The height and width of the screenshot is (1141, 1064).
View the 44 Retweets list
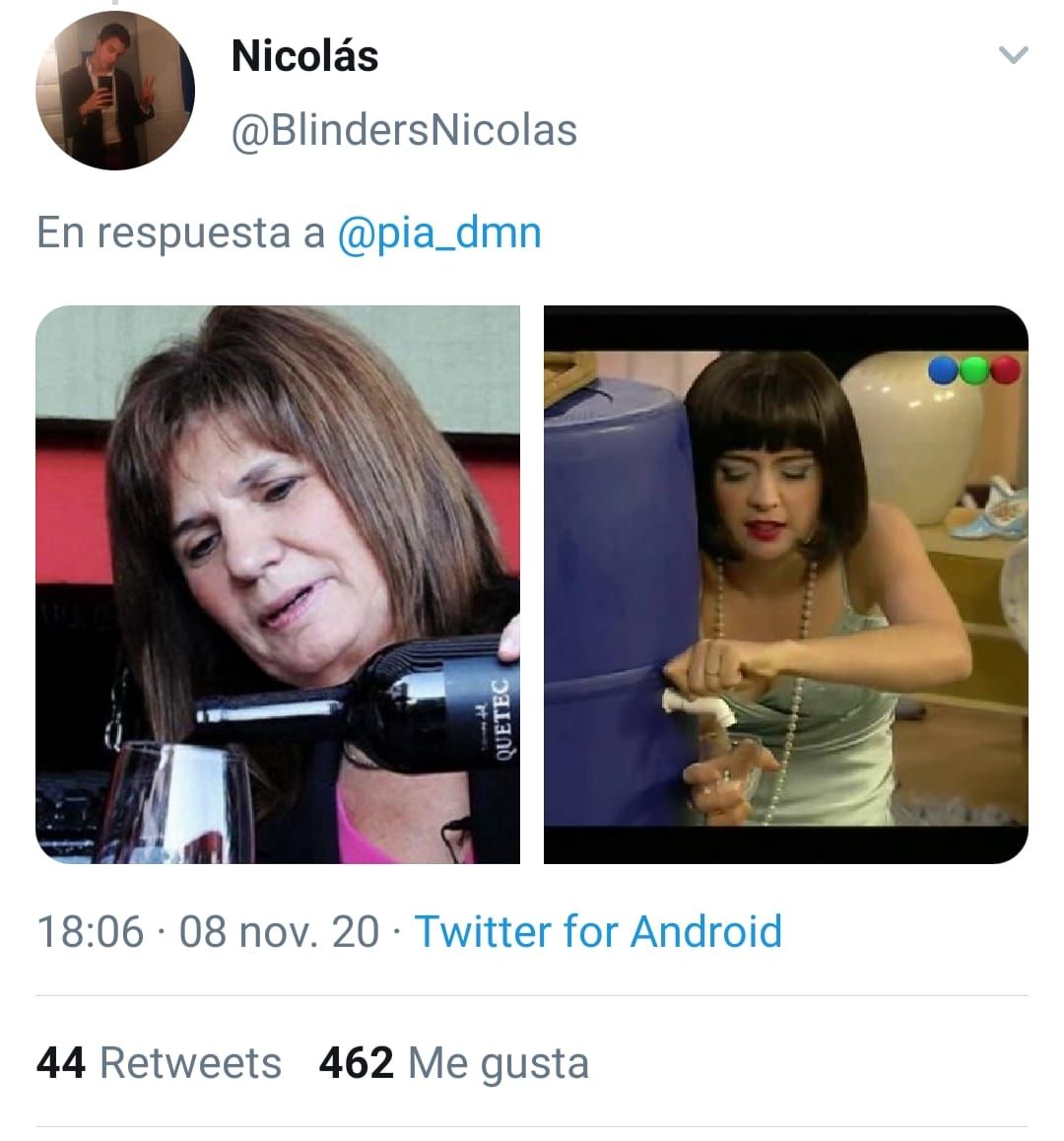159,1063
